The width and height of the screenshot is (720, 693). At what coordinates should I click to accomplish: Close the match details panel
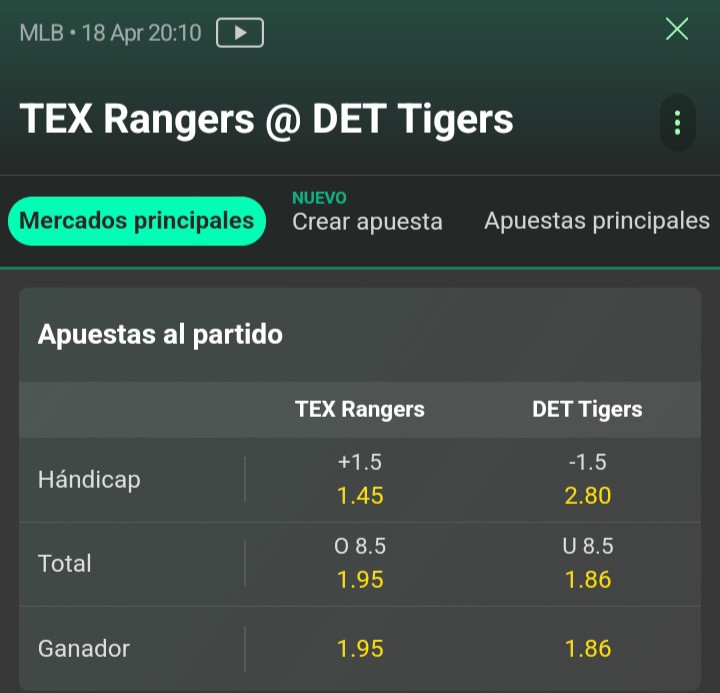tap(677, 29)
